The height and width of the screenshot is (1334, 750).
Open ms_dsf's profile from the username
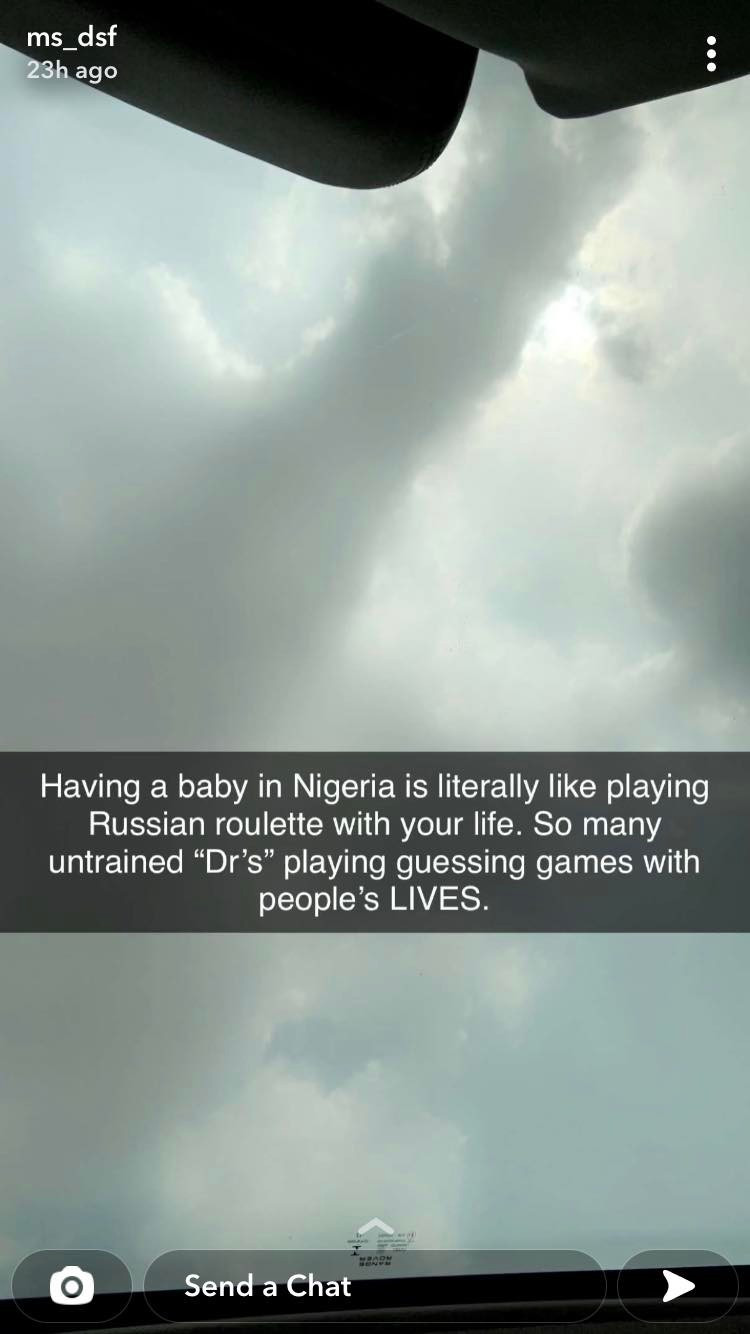72,38
